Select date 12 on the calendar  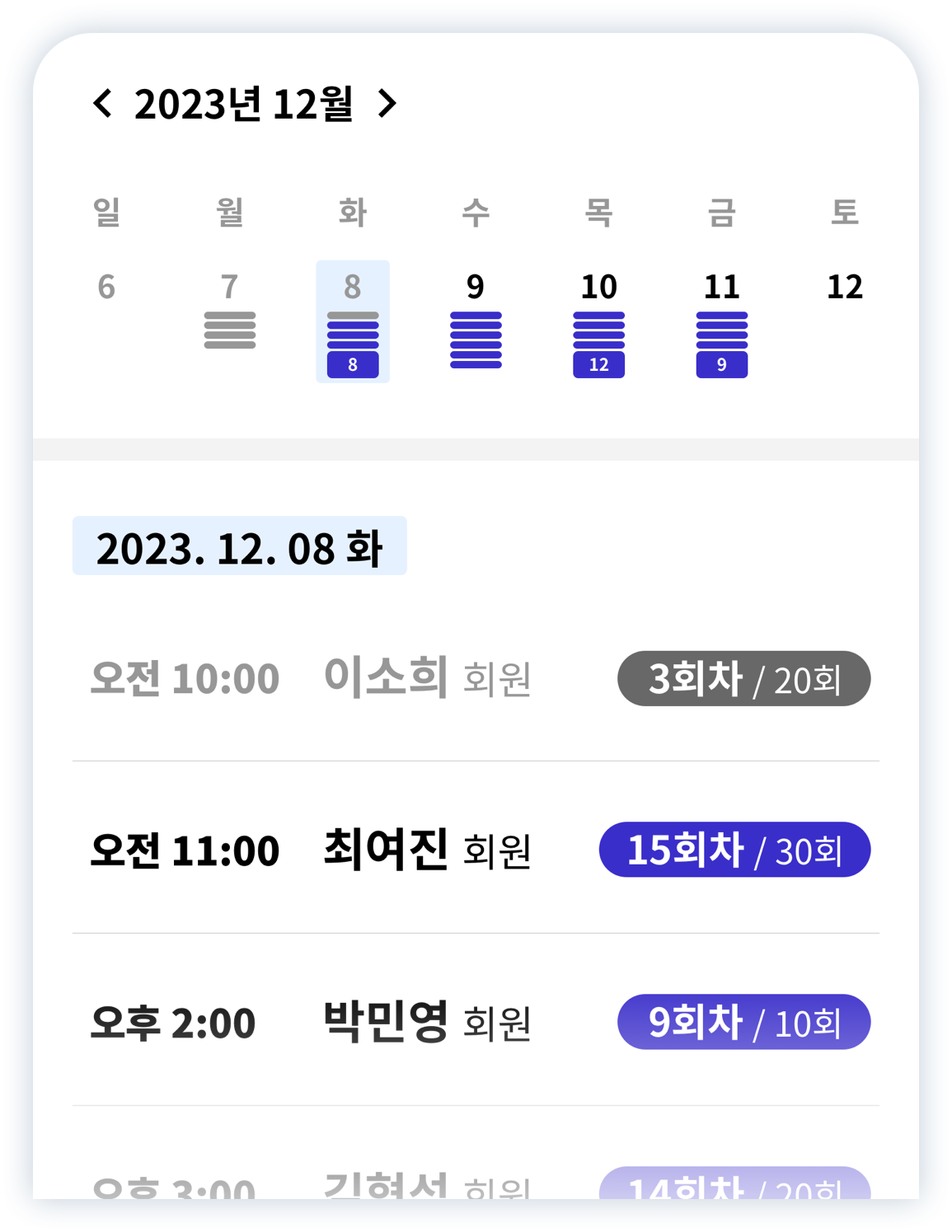click(844, 288)
